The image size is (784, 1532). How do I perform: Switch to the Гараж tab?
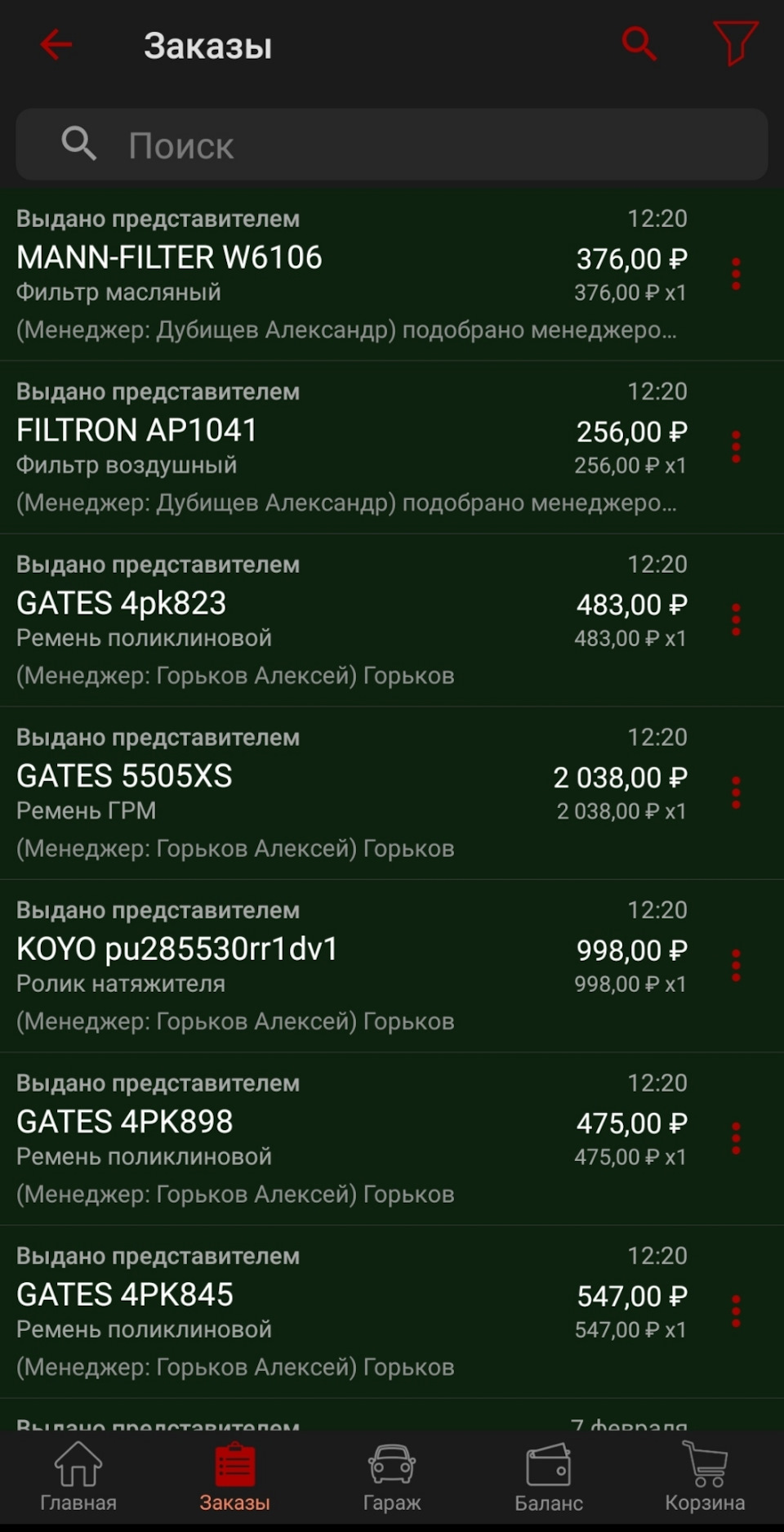(x=392, y=1477)
